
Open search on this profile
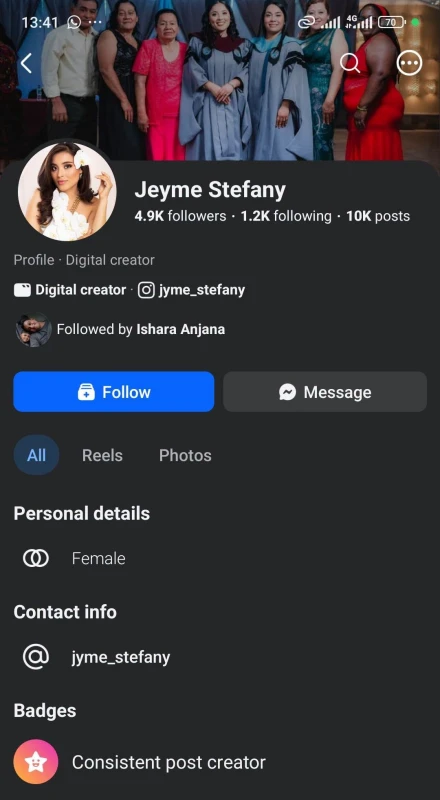click(350, 63)
